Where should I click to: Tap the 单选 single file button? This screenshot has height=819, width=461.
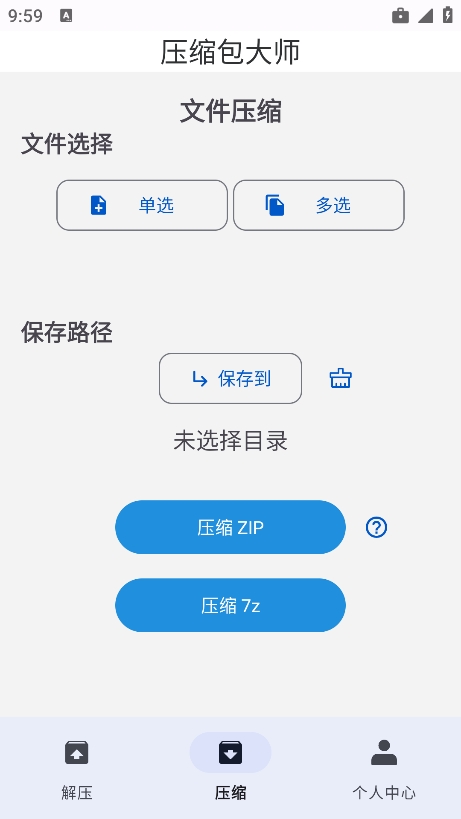point(142,205)
